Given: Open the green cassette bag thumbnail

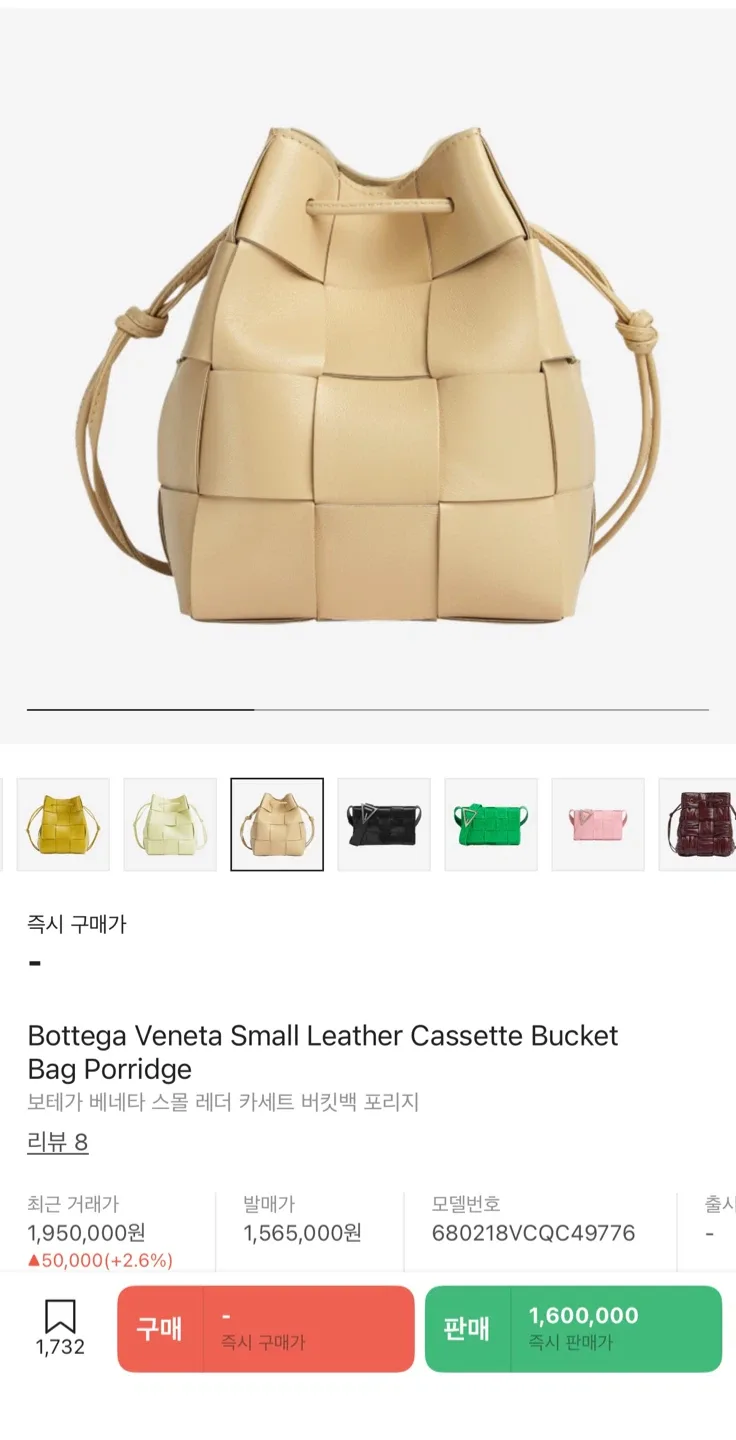Looking at the screenshot, I should click(491, 824).
